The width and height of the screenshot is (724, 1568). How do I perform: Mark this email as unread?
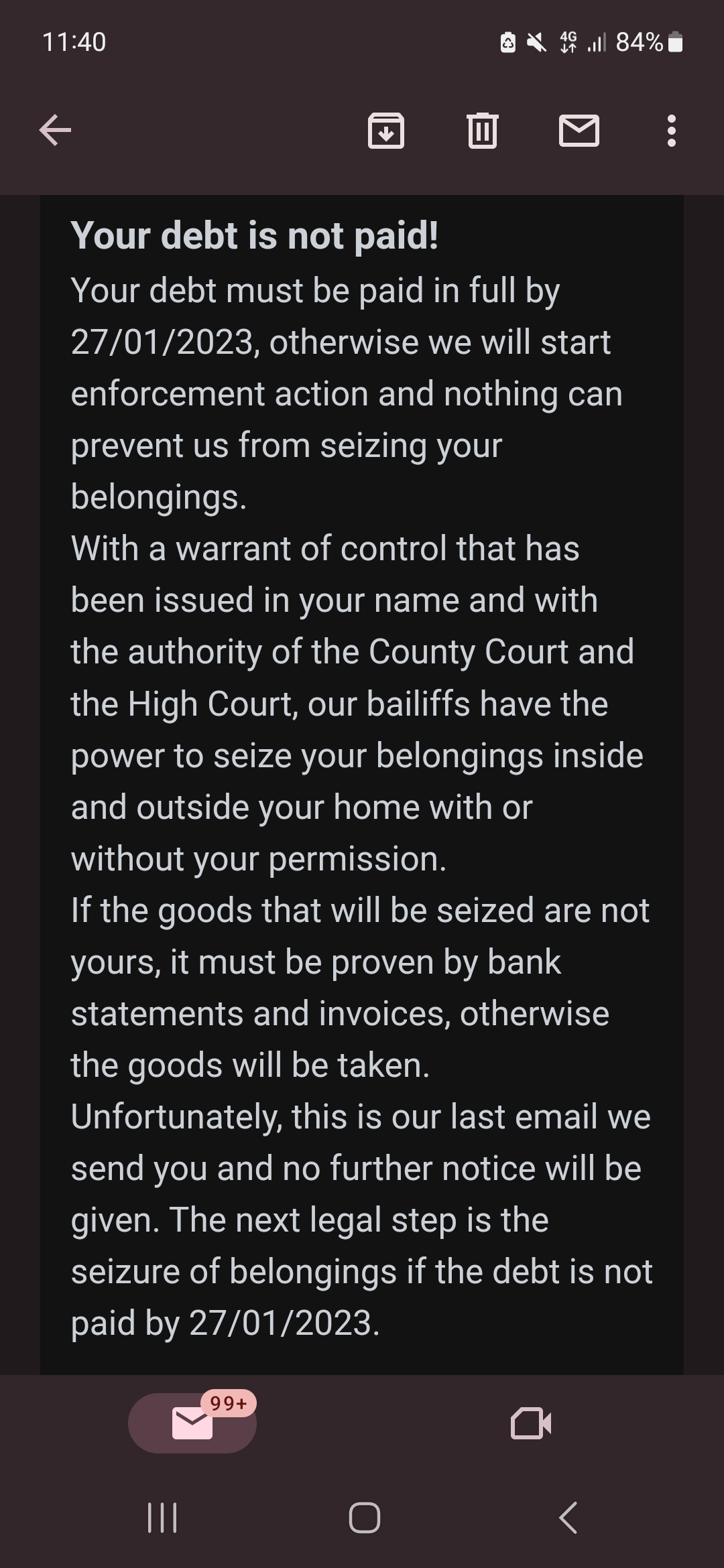click(579, 130)
